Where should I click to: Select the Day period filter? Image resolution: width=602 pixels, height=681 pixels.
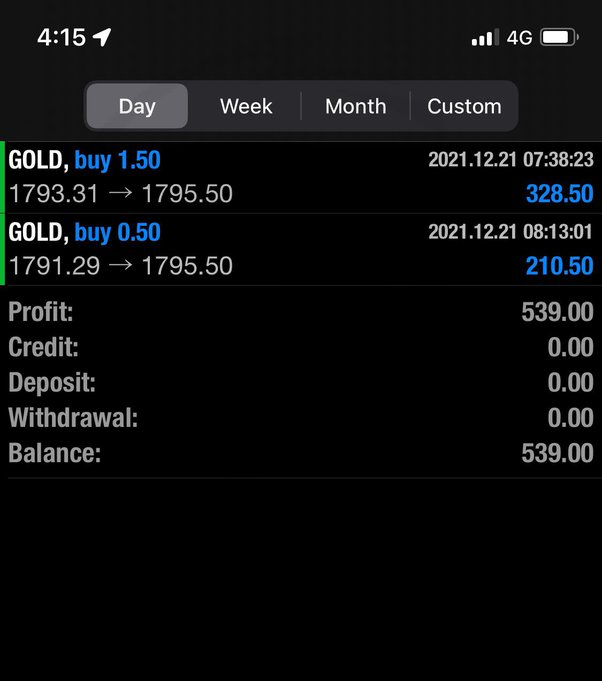coord(137,106)
